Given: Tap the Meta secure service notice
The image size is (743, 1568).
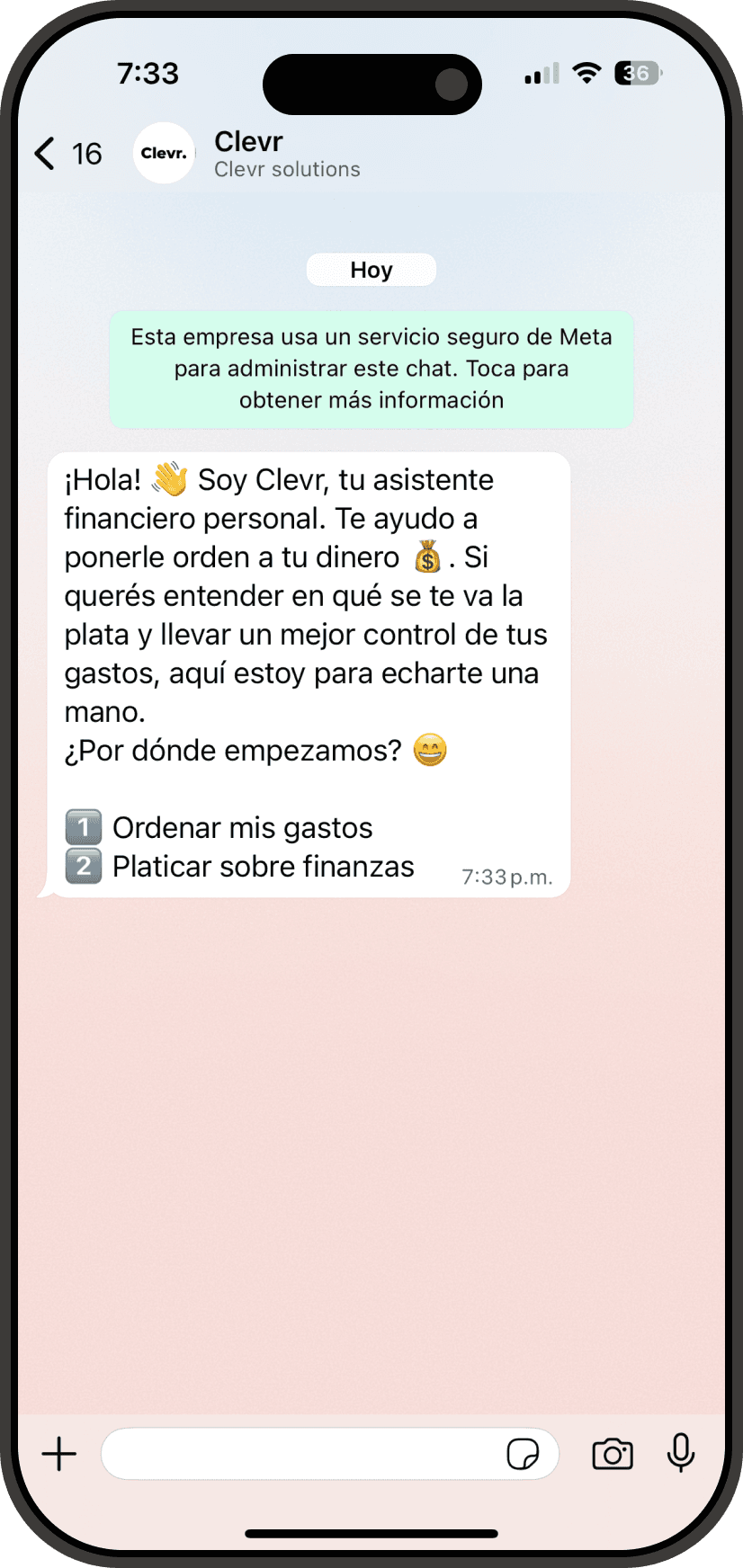Looking at the screenshot, I should [x=371, y=369].
